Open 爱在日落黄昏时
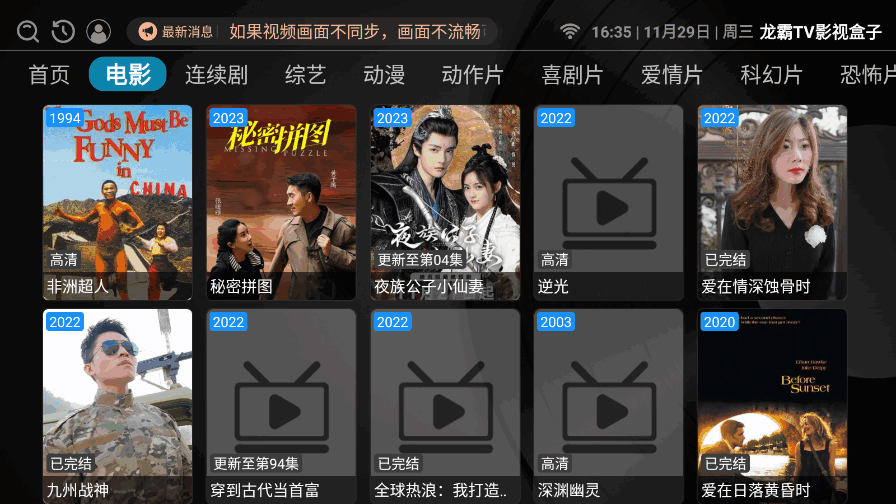The width and height of the screenshot is (896, 504). (772, 405)
